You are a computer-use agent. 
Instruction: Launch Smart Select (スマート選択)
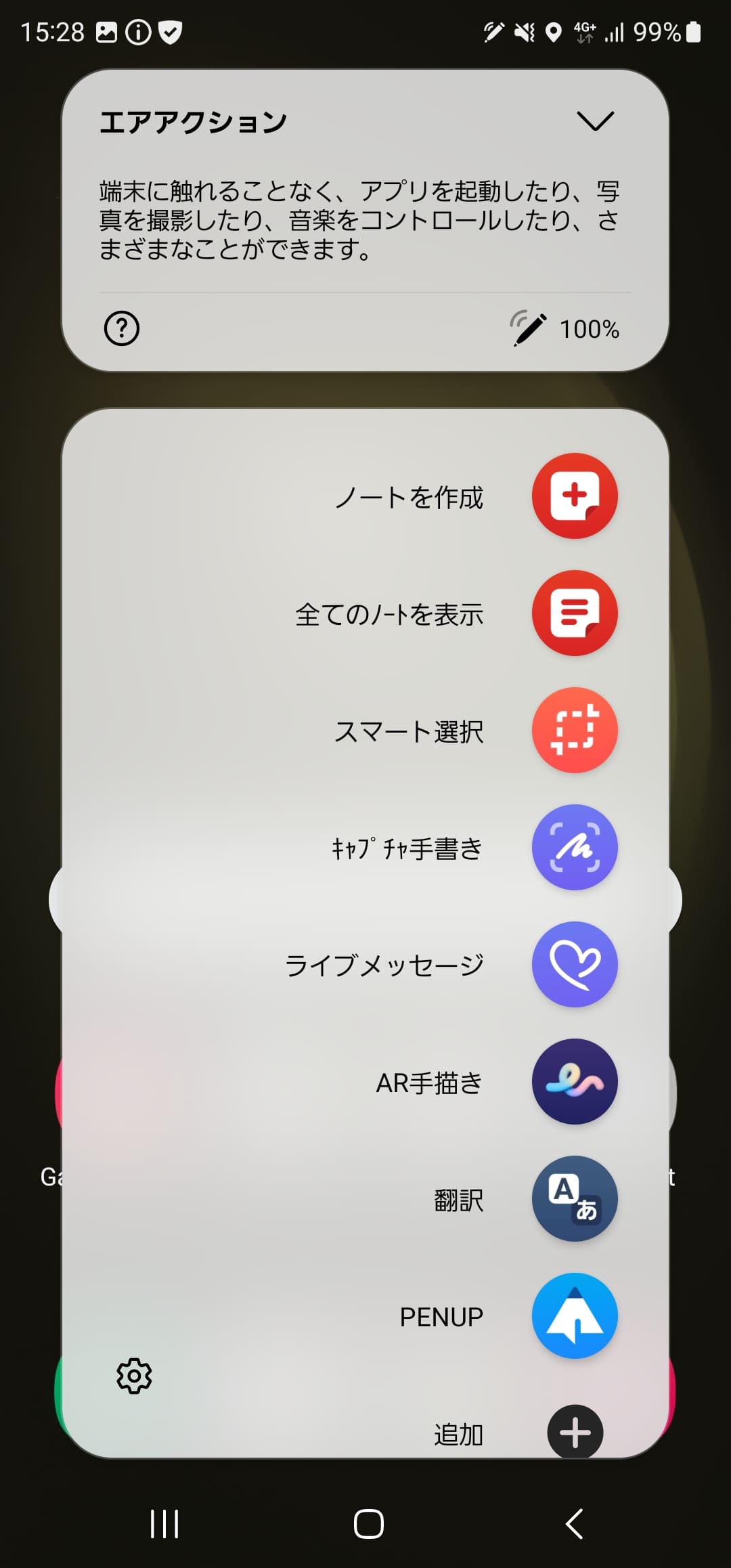tap(575, 731)
